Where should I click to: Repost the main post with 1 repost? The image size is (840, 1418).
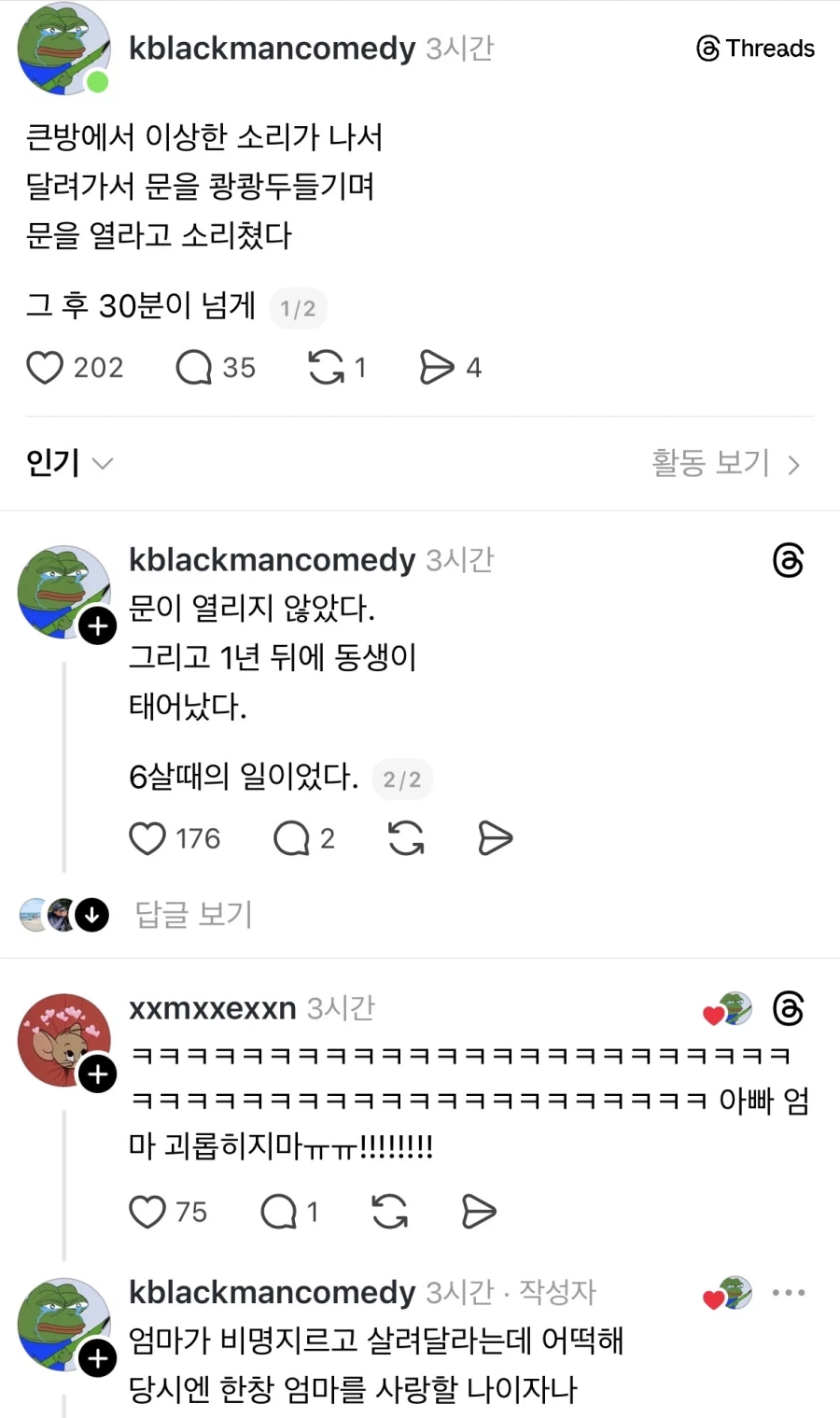click(327, 368)
